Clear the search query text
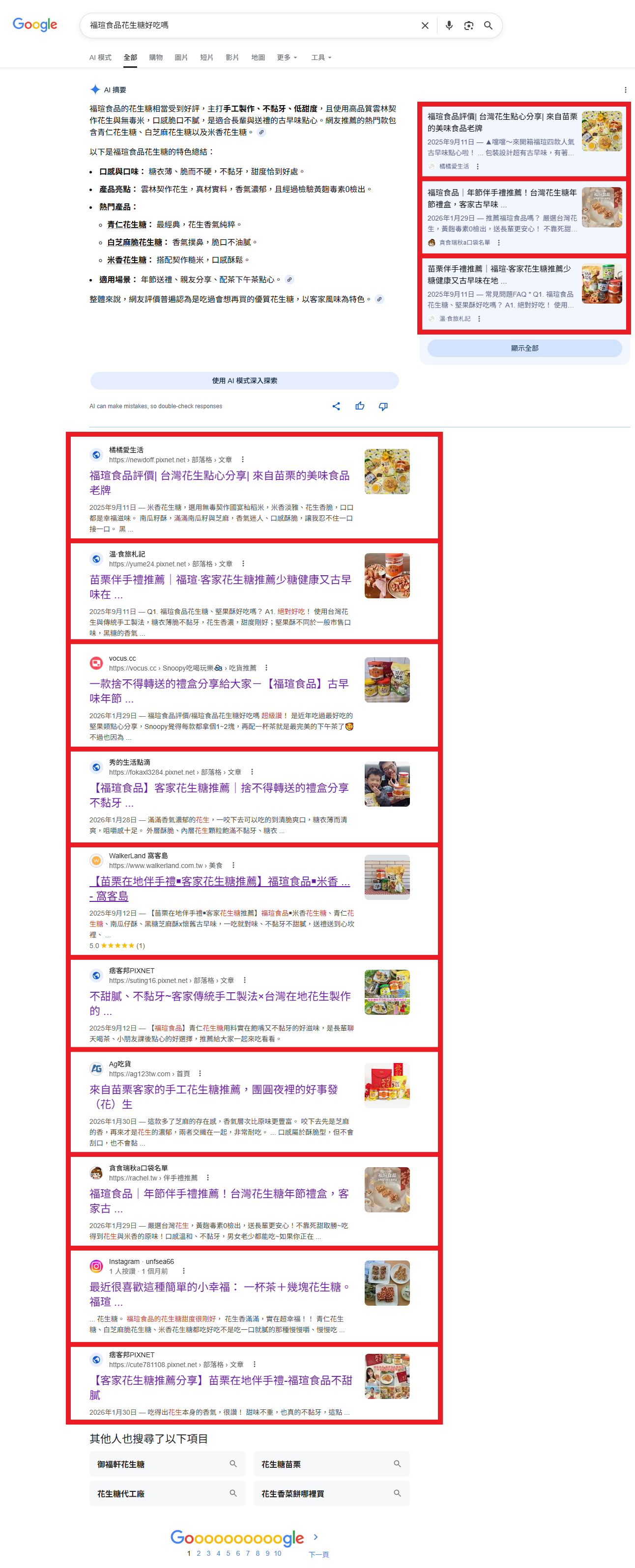The width and height of the screenshot is (635, 1568). [425, 26]
